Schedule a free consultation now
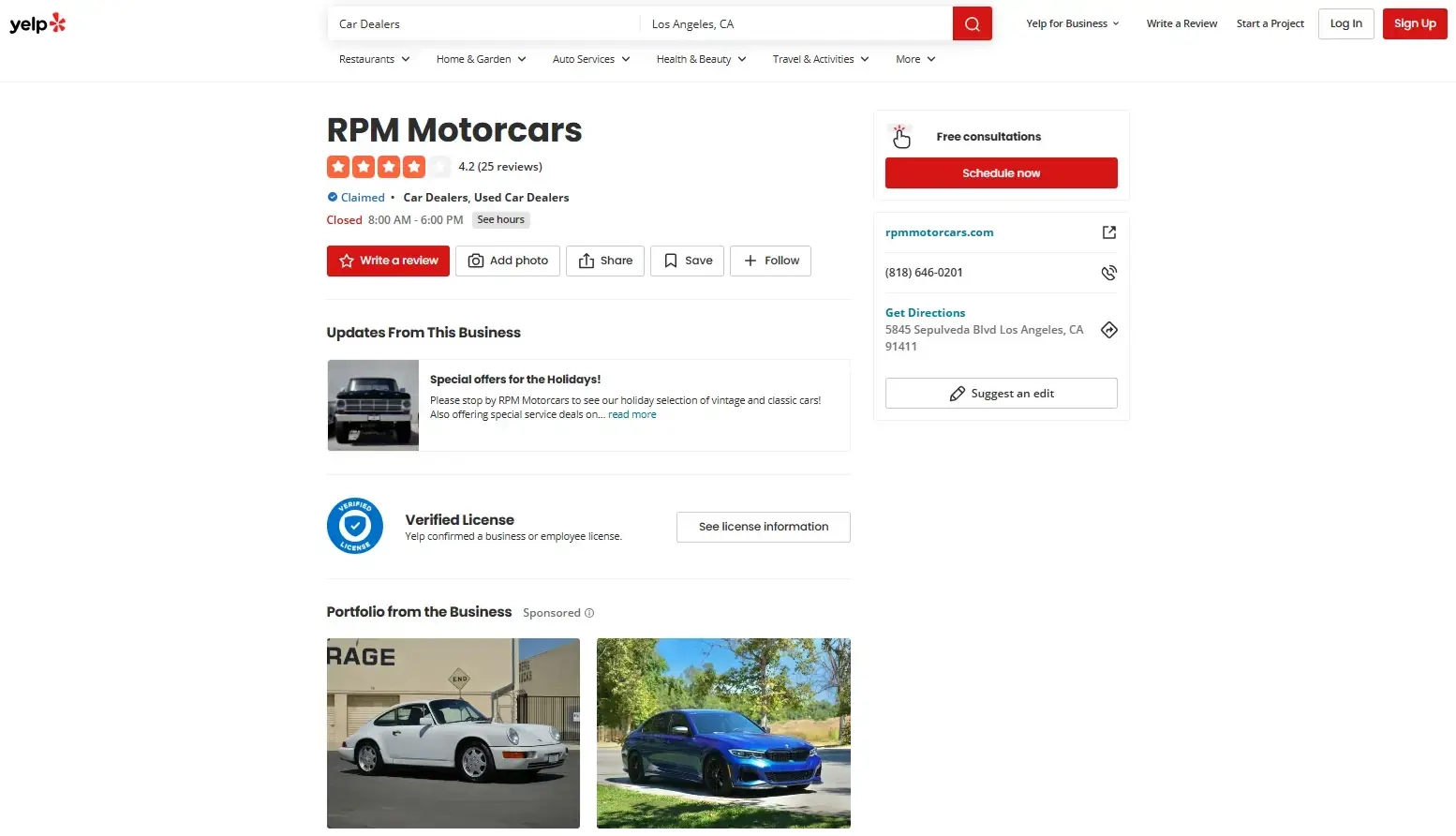The image size is (1456, 836). click(1001, 173)
